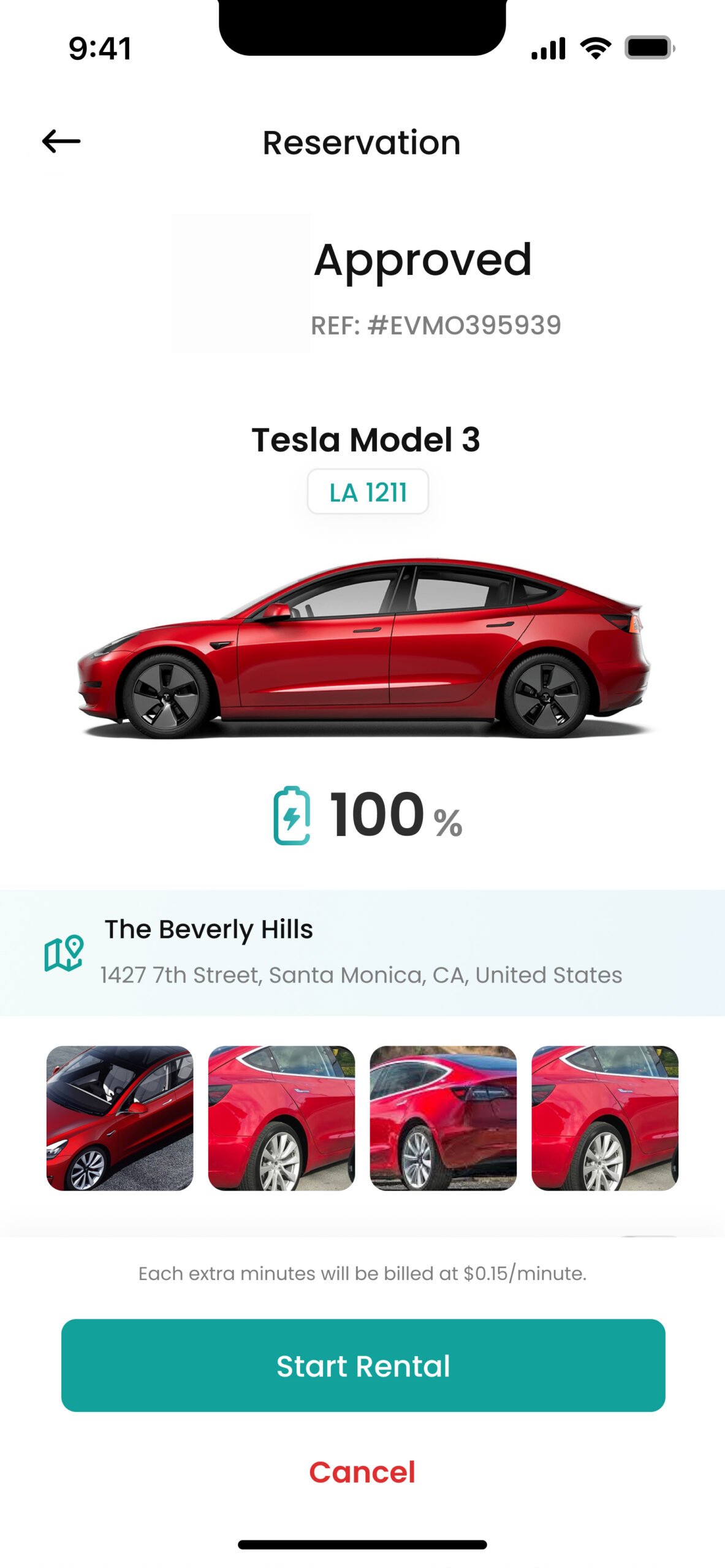725x1568 pixels.
Task: Tap the Start Rental button
Action: (x=363, y=1365)
